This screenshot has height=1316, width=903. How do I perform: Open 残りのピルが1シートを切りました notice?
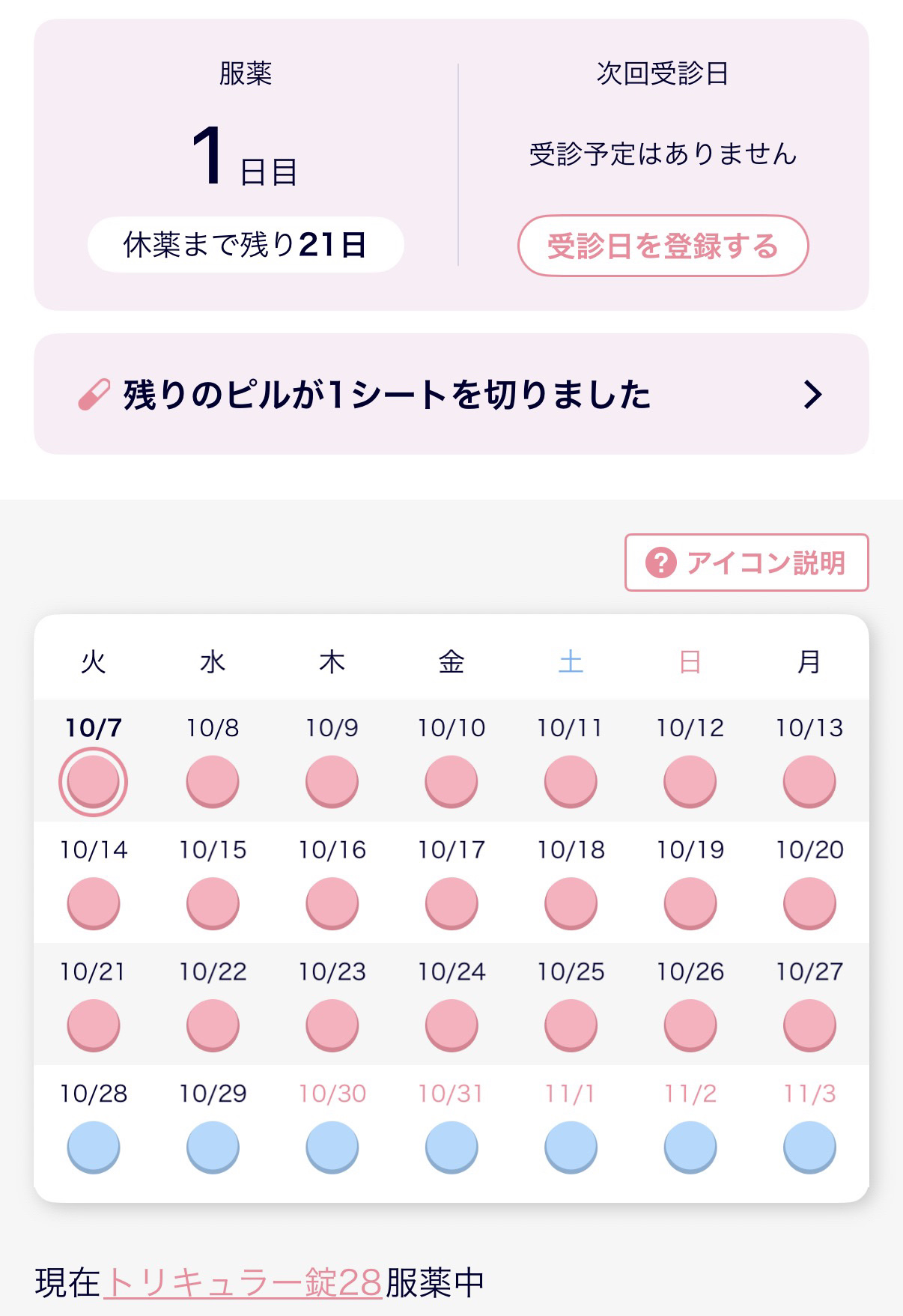(x=451, y=394)
